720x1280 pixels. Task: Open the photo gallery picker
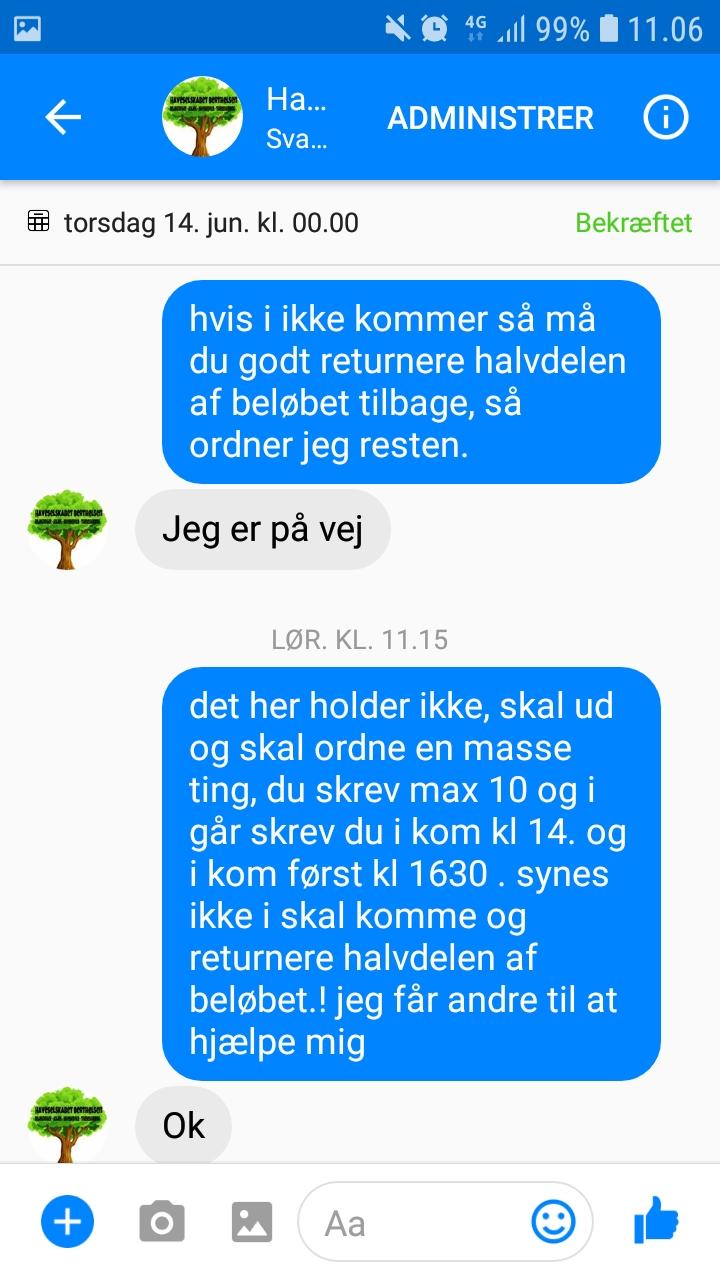click(251, 1221)
